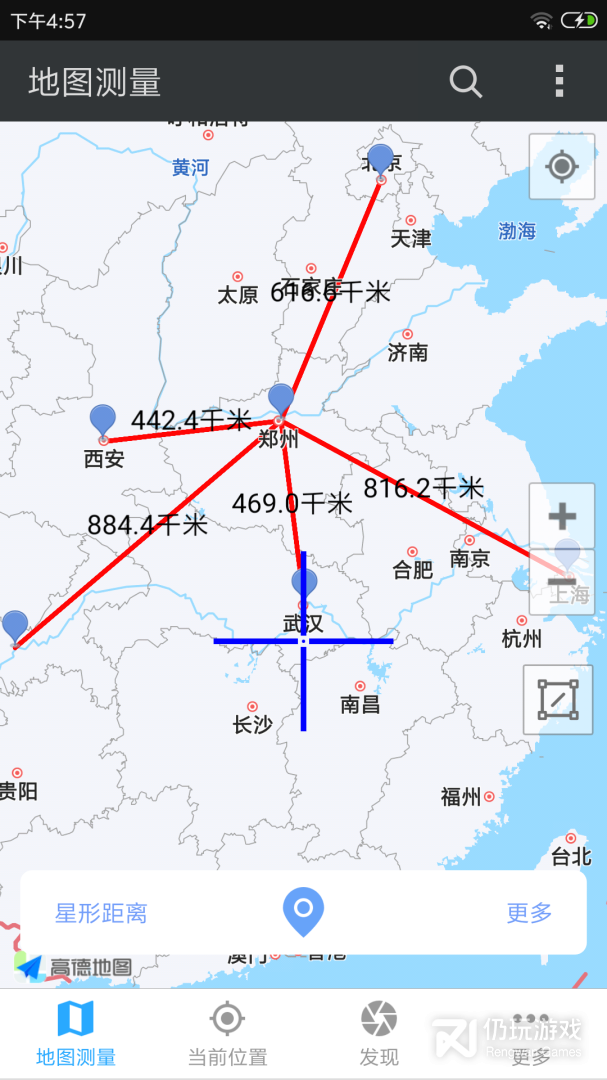
Task: Zoom out of the map
Action: [562, 582]
